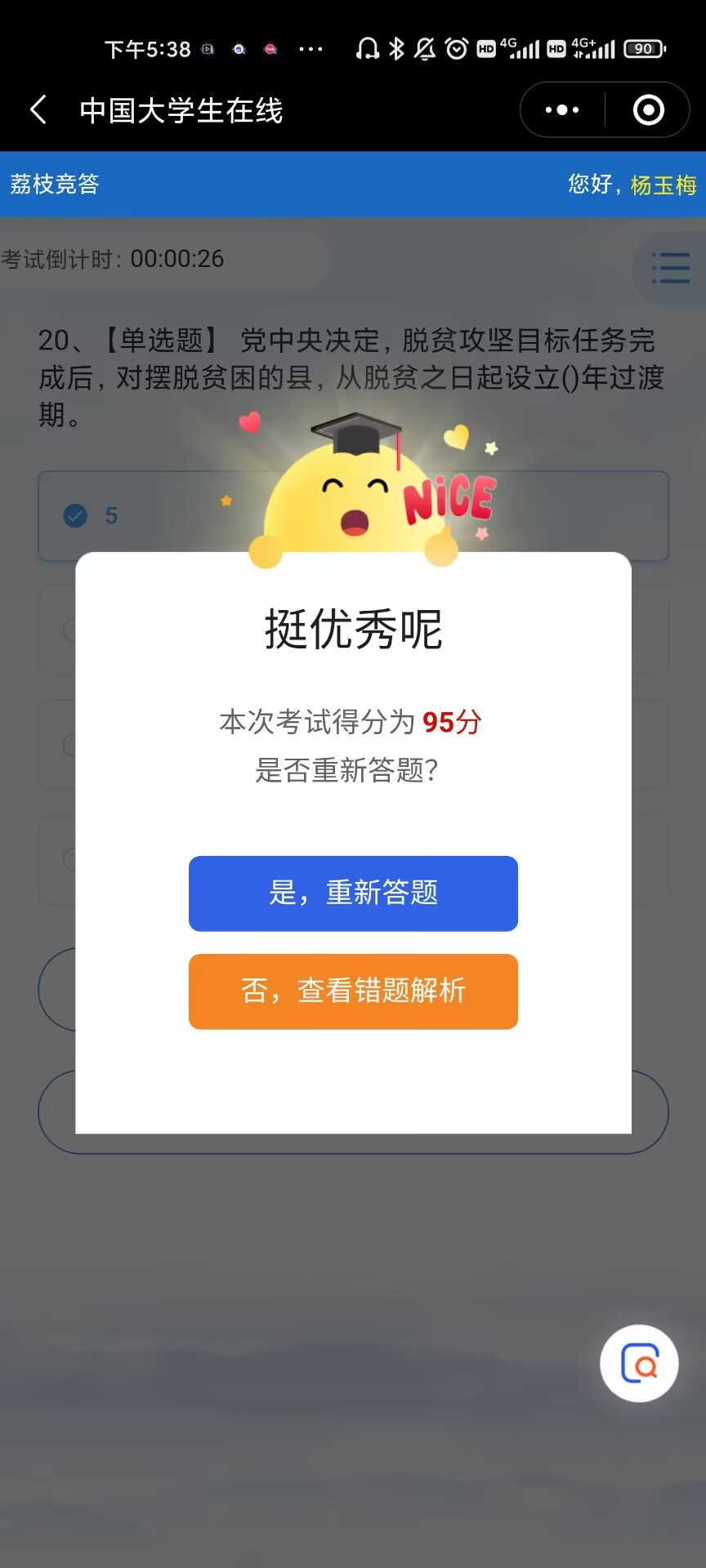
Task: Tap the back arrow to exit quiz
Action: 38,109
